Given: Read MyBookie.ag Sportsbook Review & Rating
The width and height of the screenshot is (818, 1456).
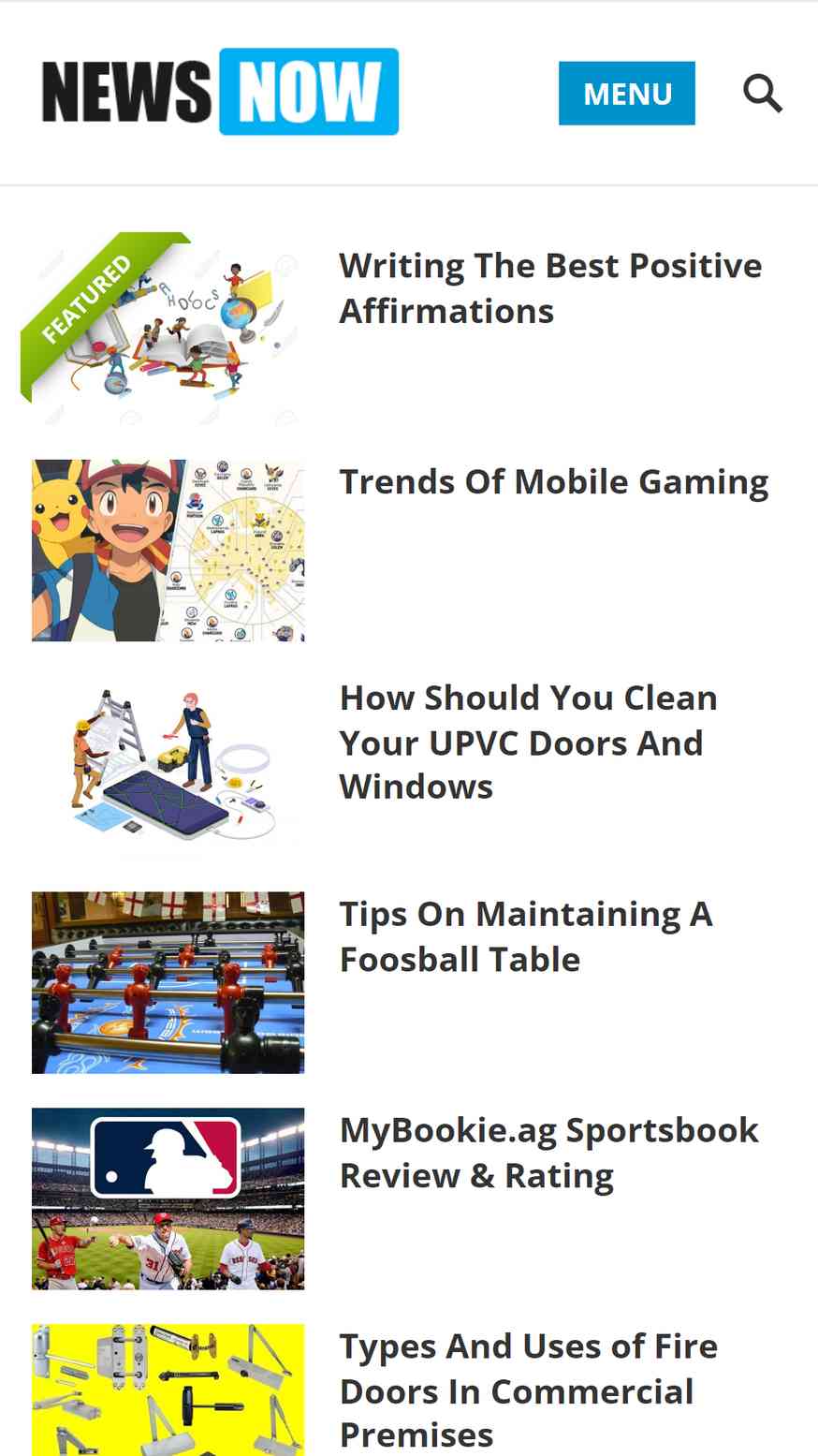Looking at the screenshot, I should [x=548, y=1153].
